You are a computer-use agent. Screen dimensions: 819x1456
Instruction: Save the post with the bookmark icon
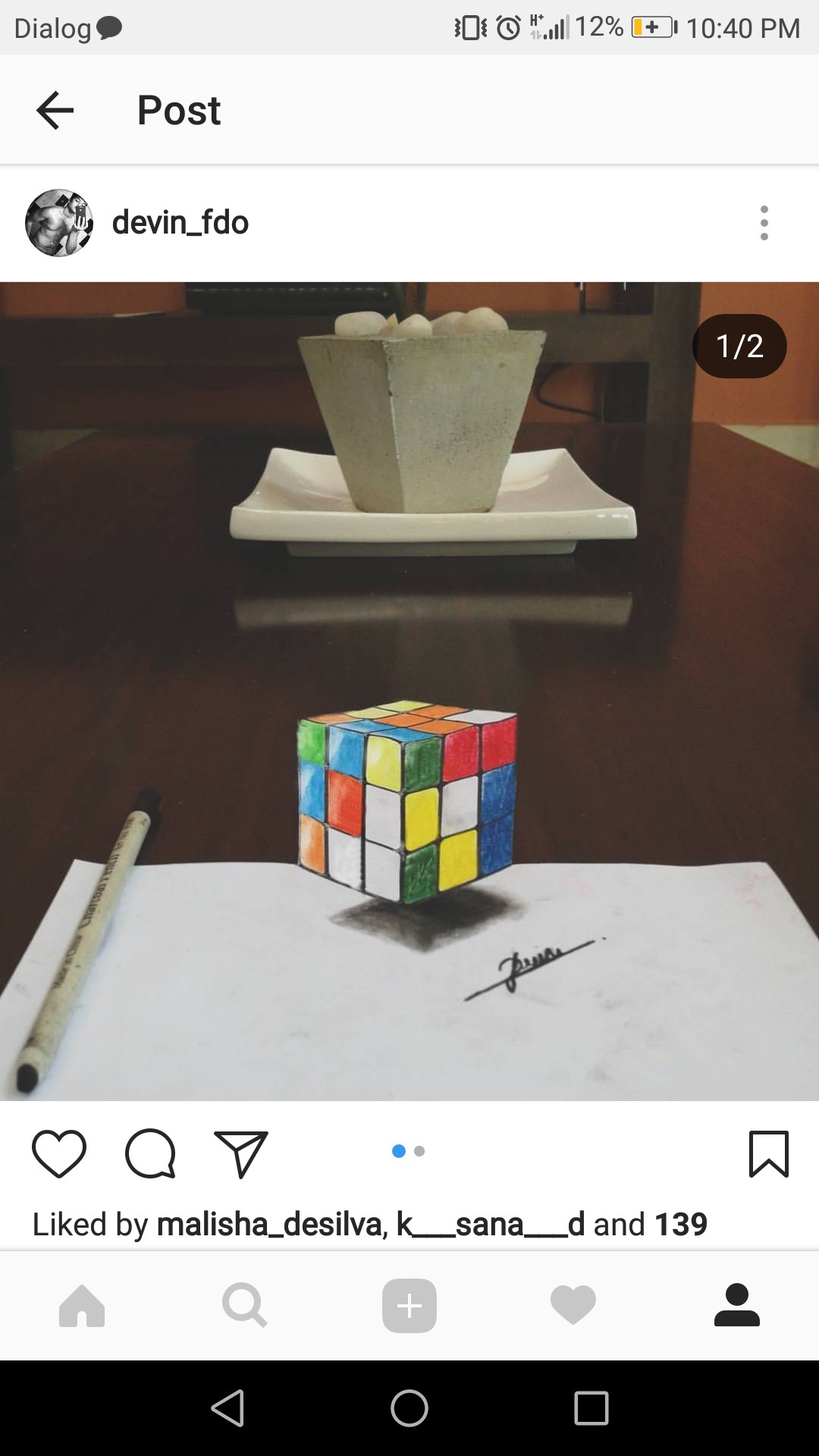tap(769, 1153)
